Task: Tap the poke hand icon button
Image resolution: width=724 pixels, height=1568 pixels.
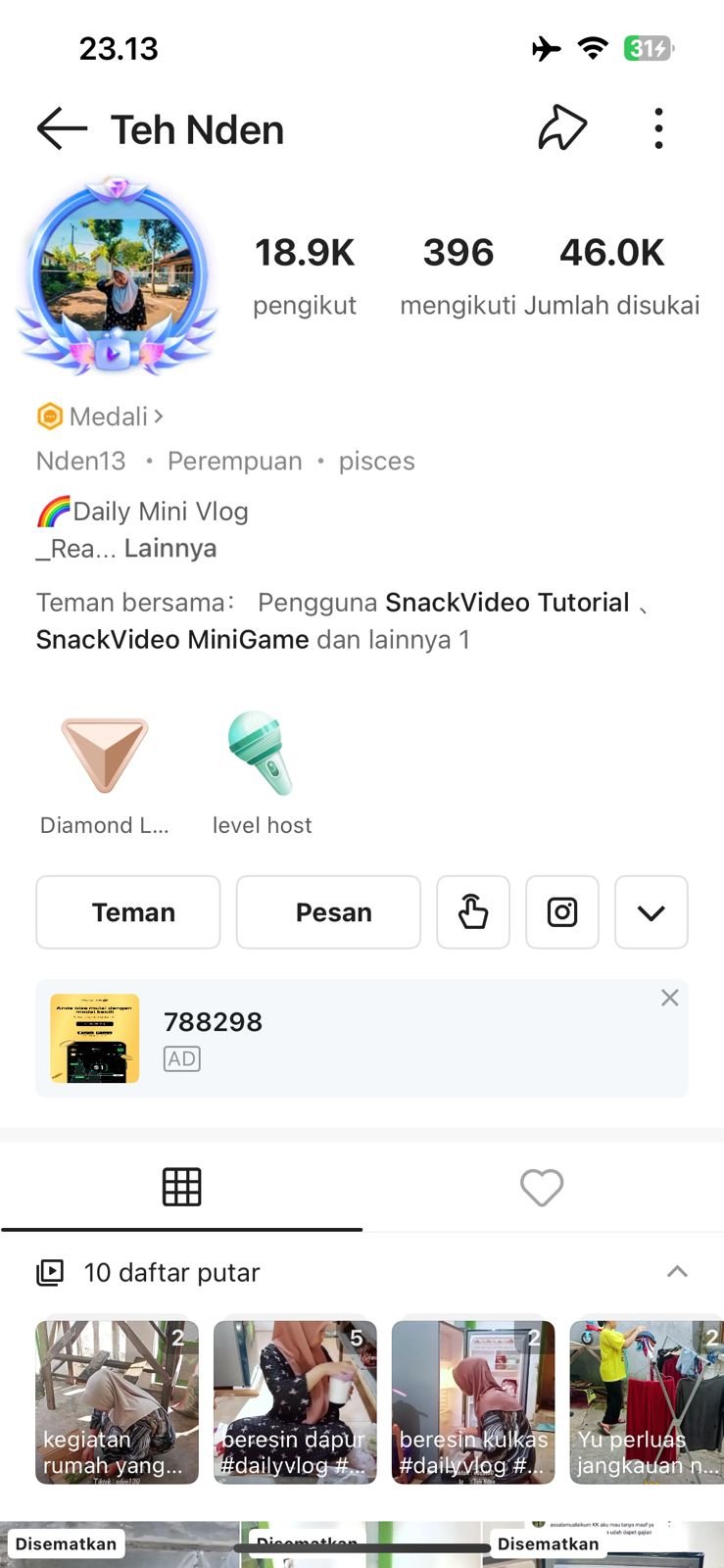Action: pos(473,912)
